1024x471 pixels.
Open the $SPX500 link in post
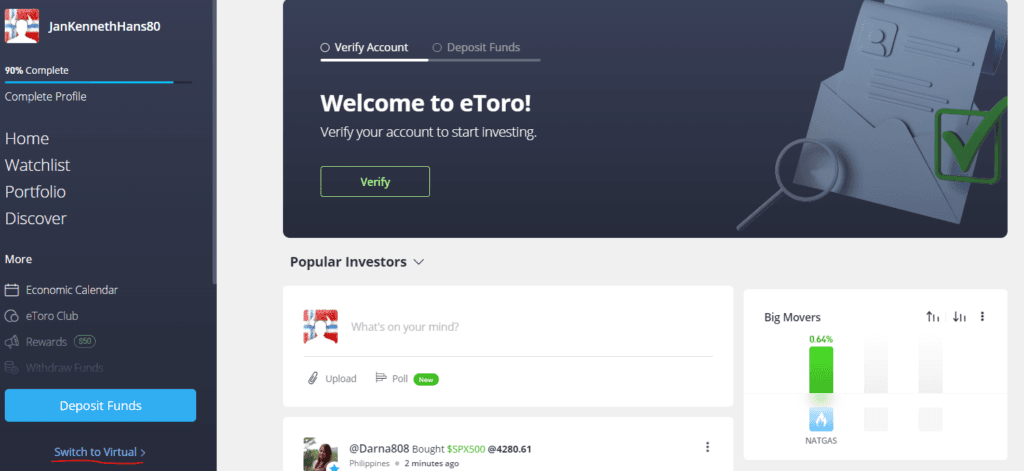466,449
